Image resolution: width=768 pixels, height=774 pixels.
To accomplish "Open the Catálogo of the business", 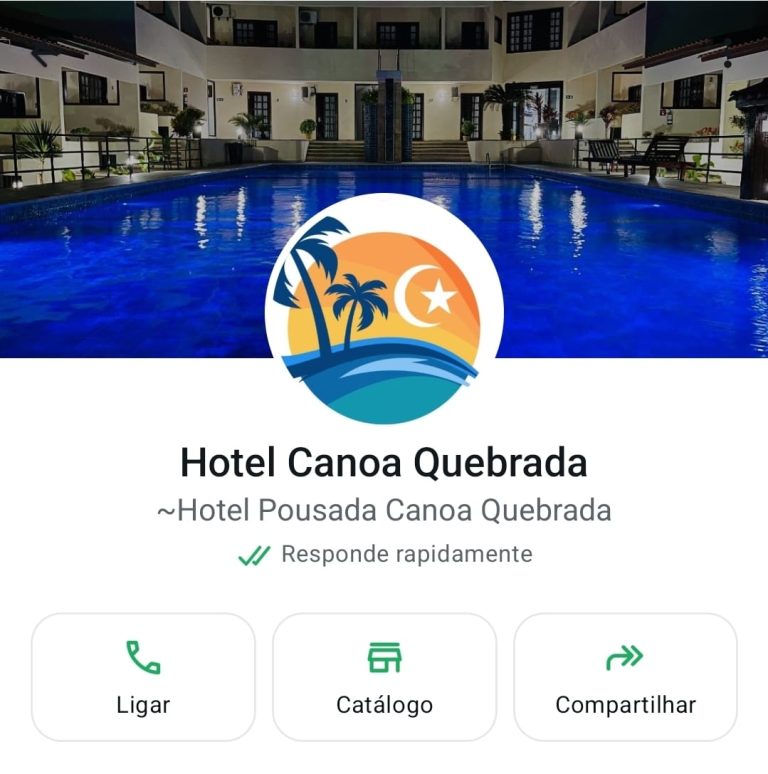I will click(384, 677).
